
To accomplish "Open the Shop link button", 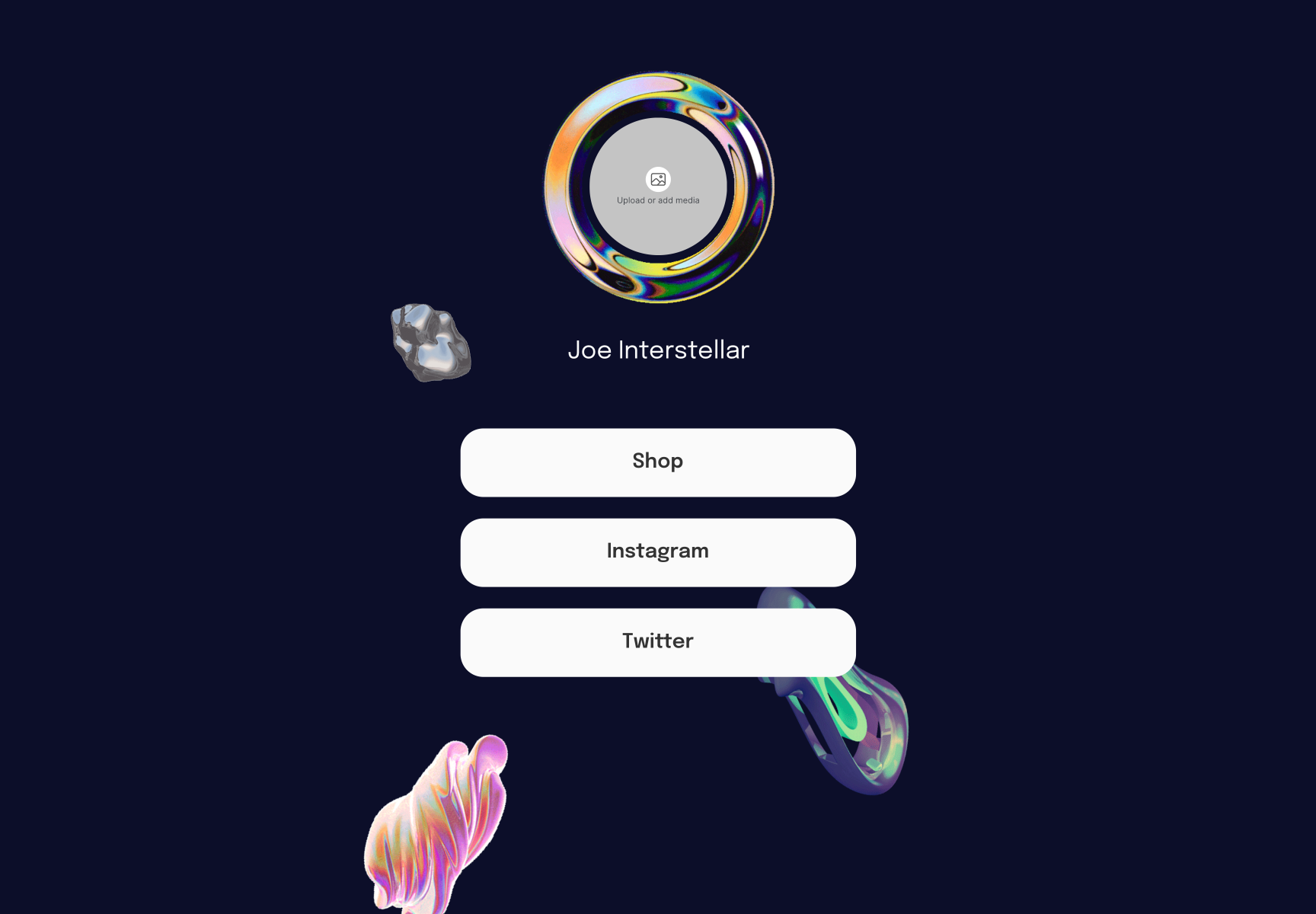I will [x=658, y=462].
